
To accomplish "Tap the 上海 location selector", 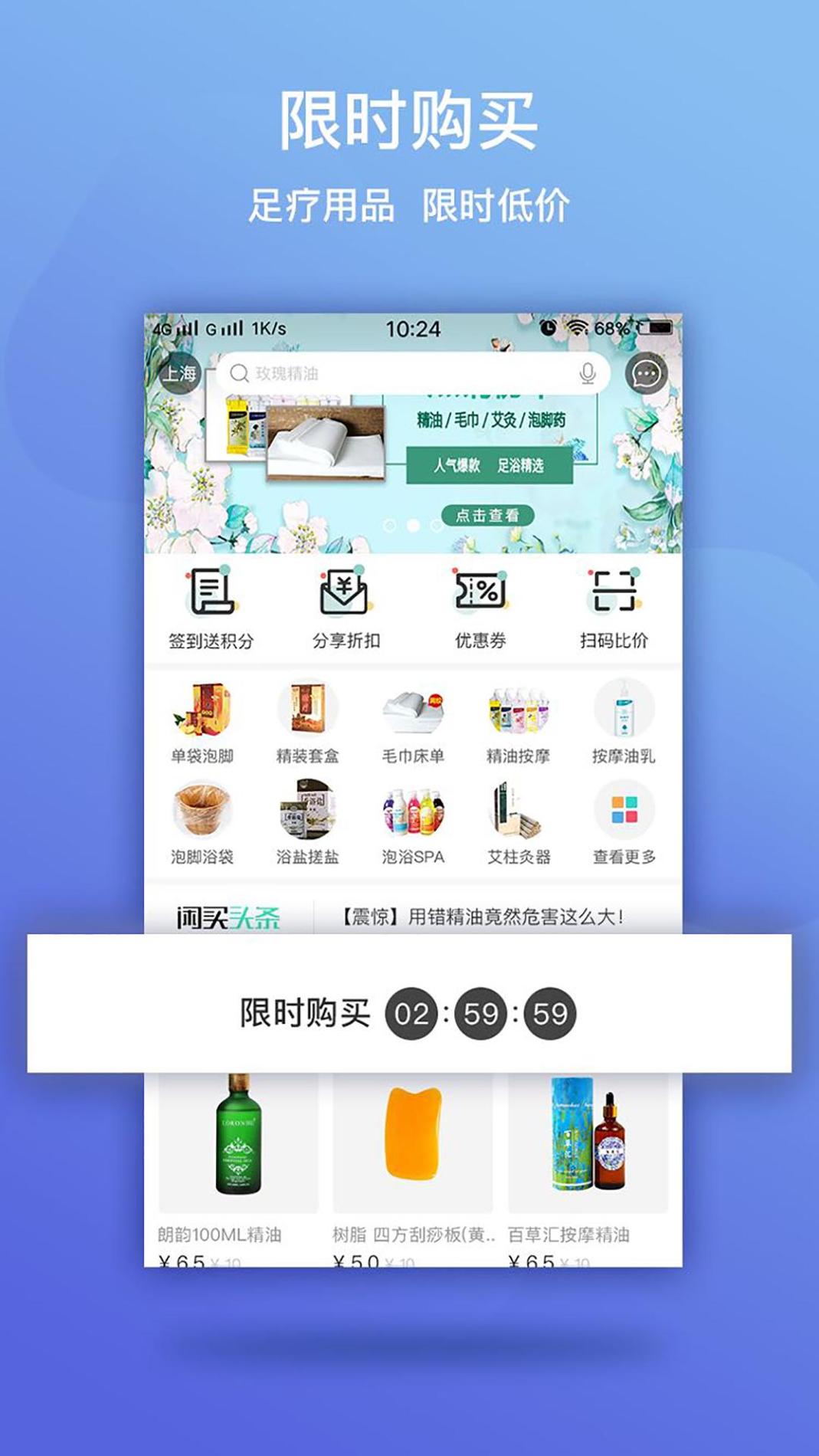I will coord(181,373).
